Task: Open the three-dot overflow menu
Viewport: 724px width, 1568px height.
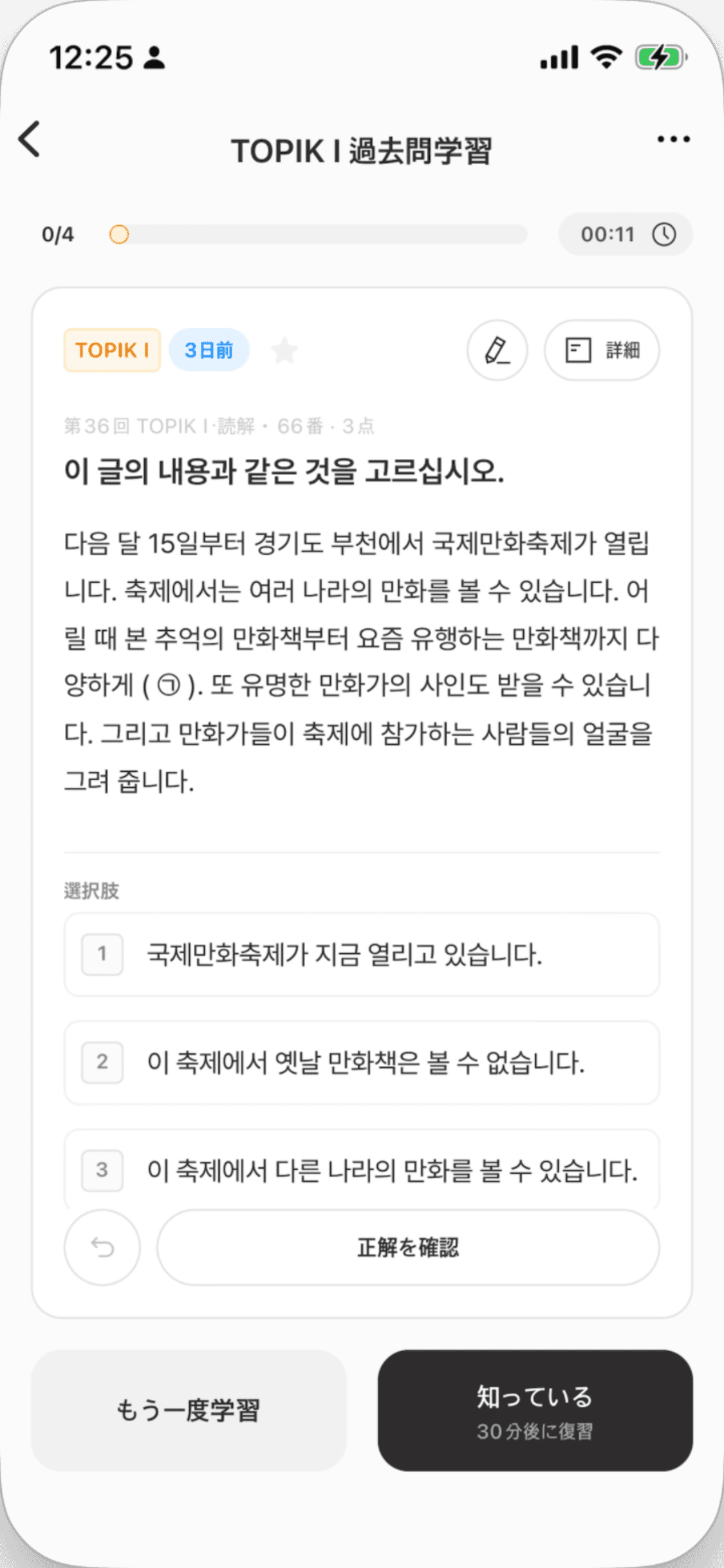Action: (673, 139)
